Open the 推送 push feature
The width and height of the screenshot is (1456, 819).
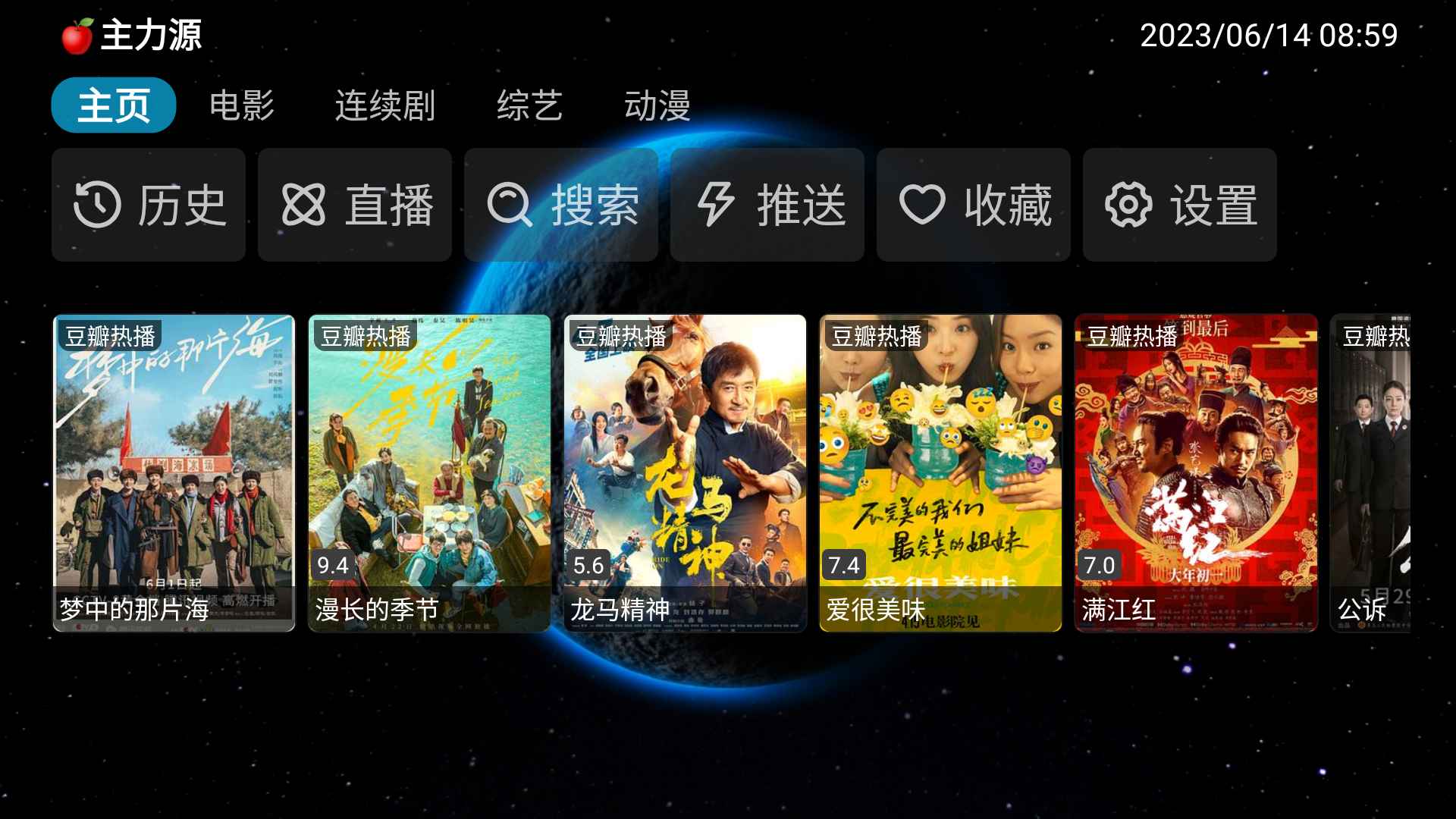(x=767, y=205)
